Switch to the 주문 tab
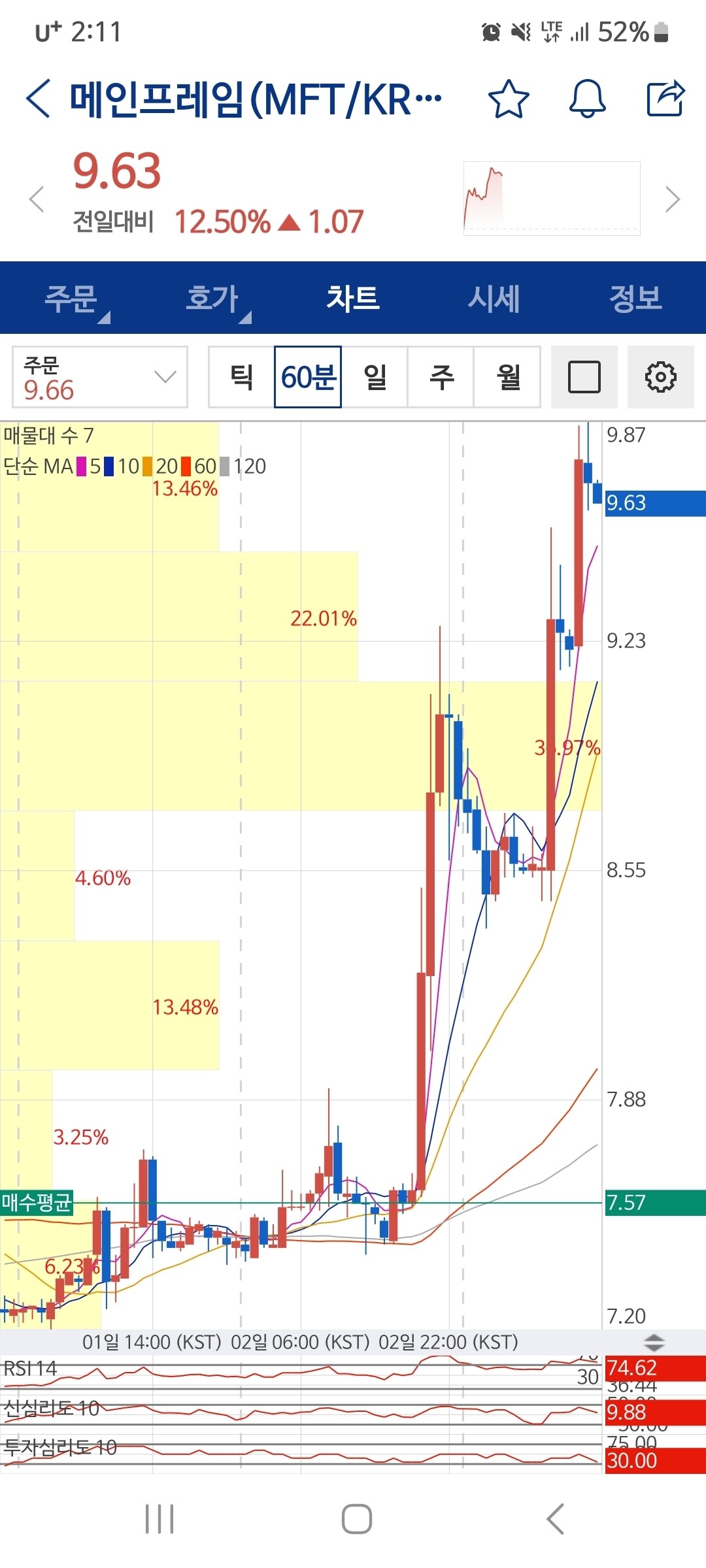The width and height of the screenshot is (706, 1568). 71,299
